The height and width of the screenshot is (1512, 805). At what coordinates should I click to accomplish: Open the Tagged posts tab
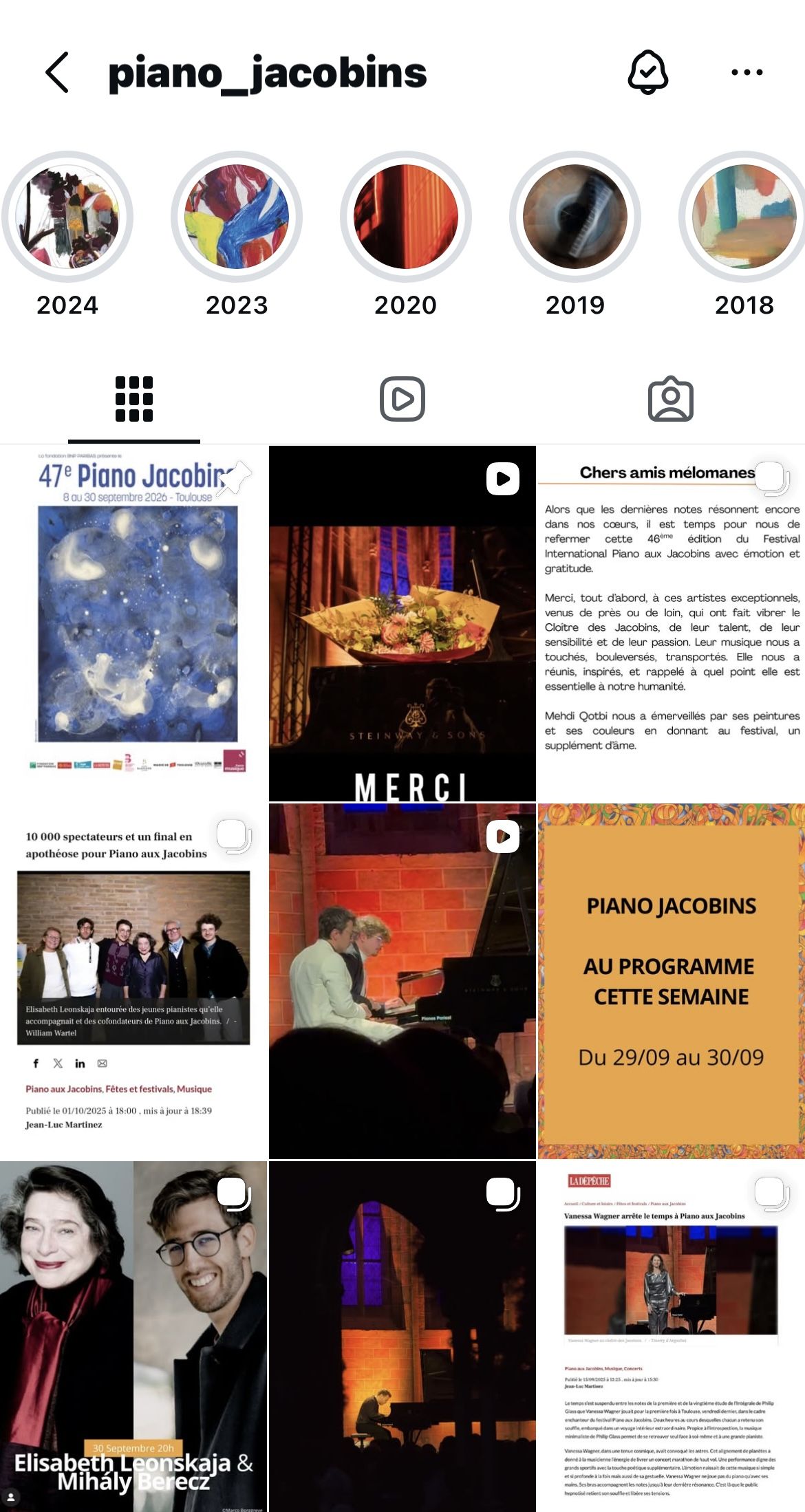click(670, 399)
